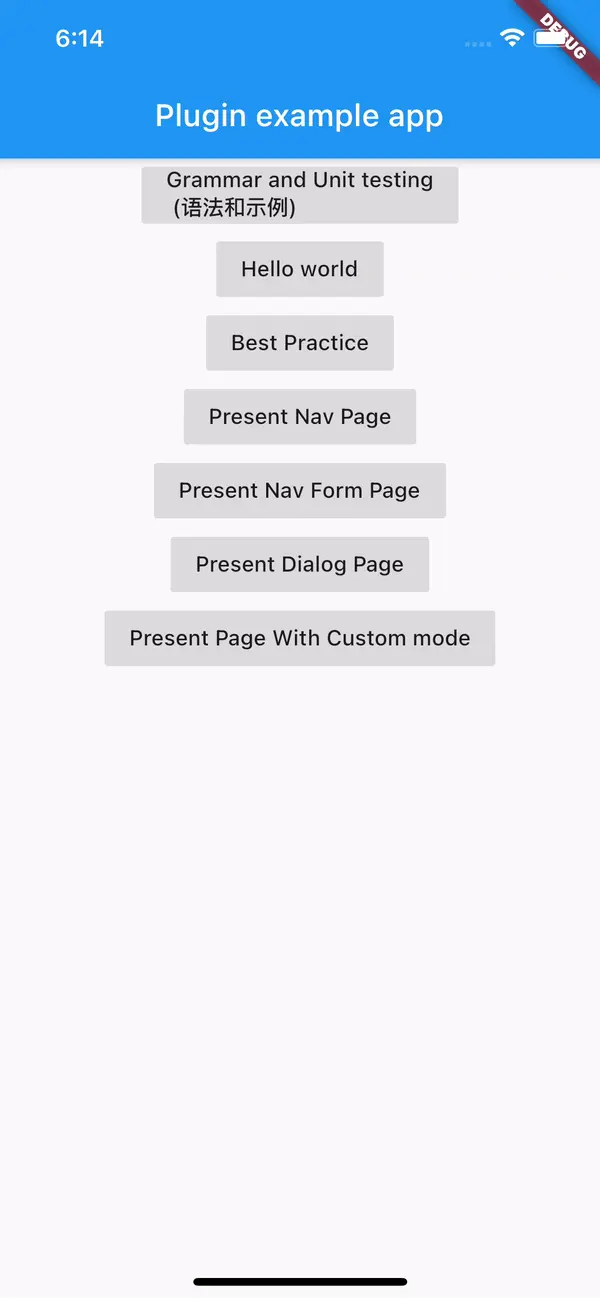This screenshot has height=1298, width=600.
Task: Launch Present Nav Form Page
Action: [300, 491]
